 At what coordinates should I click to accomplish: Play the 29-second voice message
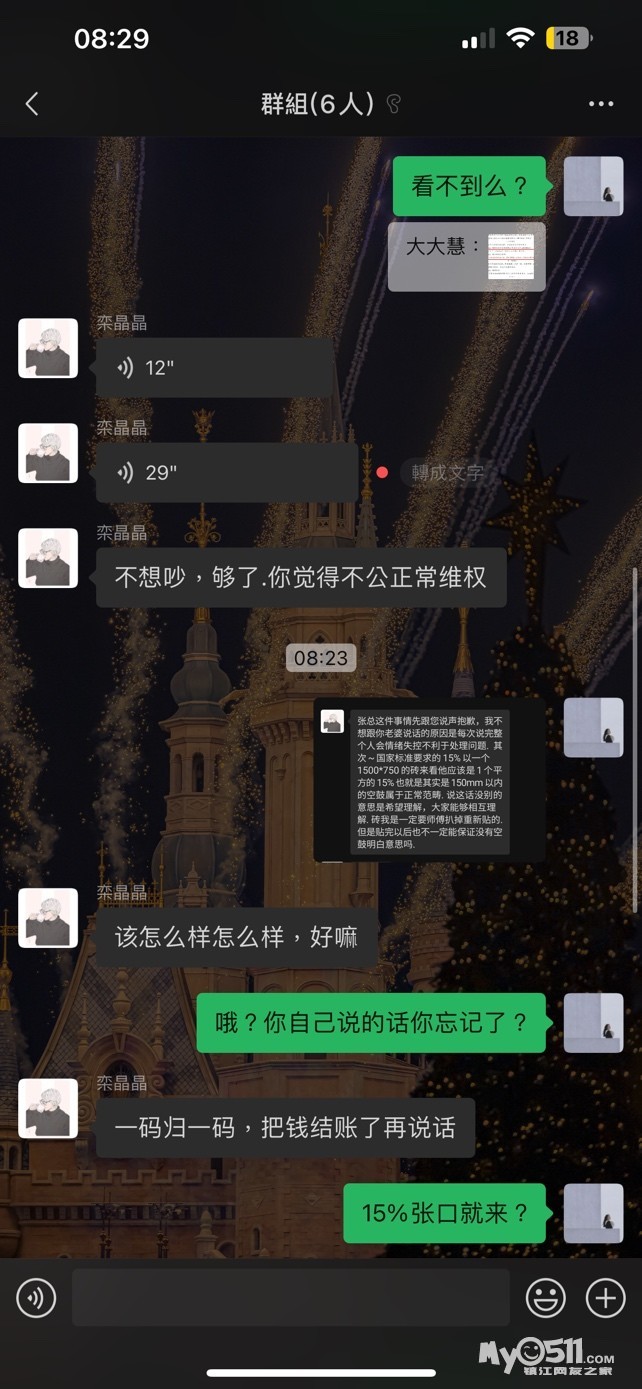point(226,472)
